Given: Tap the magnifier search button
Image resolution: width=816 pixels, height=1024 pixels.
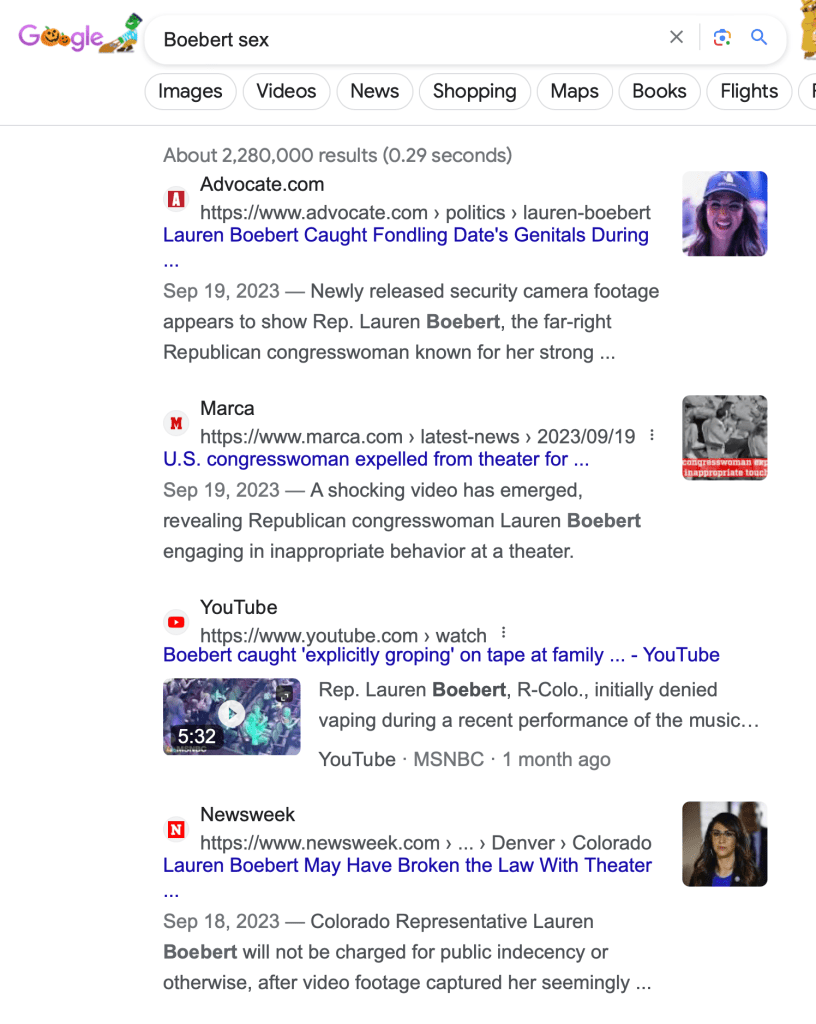Looking at the screenshot, I should [759, 38].
